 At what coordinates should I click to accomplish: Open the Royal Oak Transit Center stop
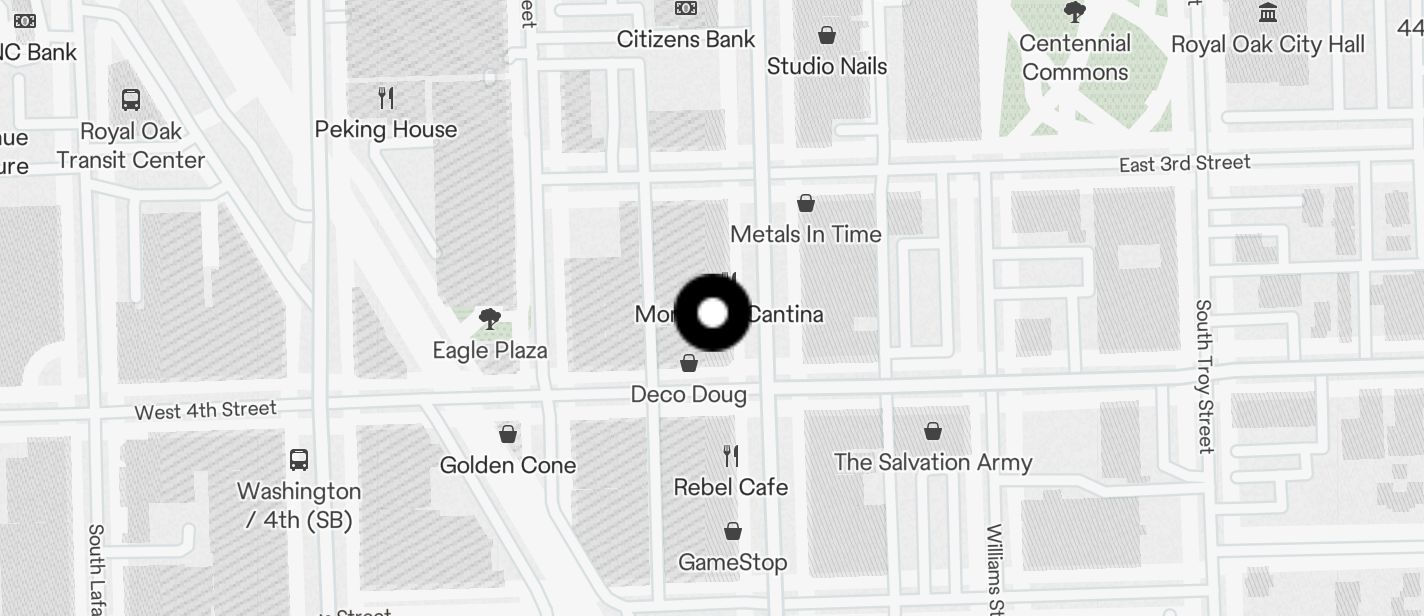coord(131,100)
